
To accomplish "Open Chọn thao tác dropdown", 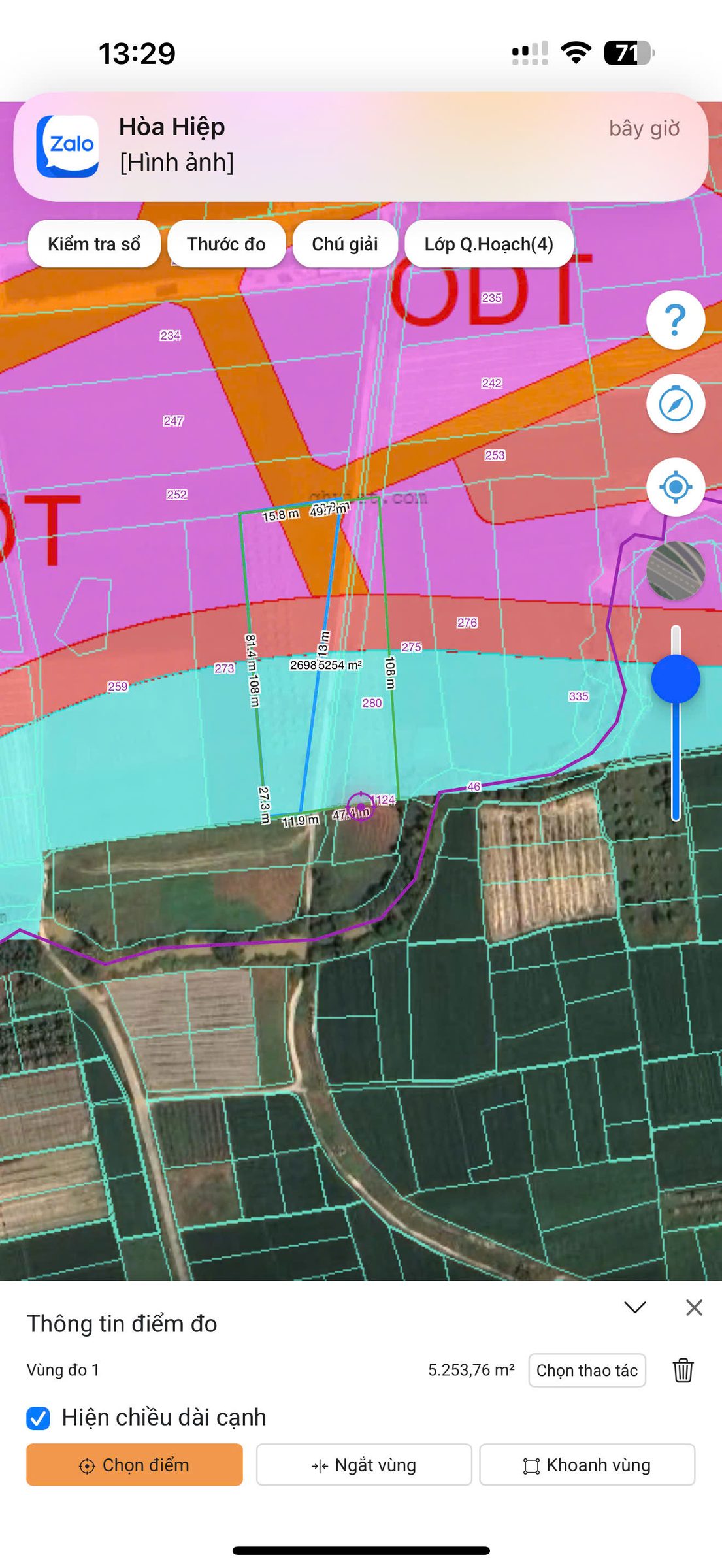I will (x=587, y=1370).
